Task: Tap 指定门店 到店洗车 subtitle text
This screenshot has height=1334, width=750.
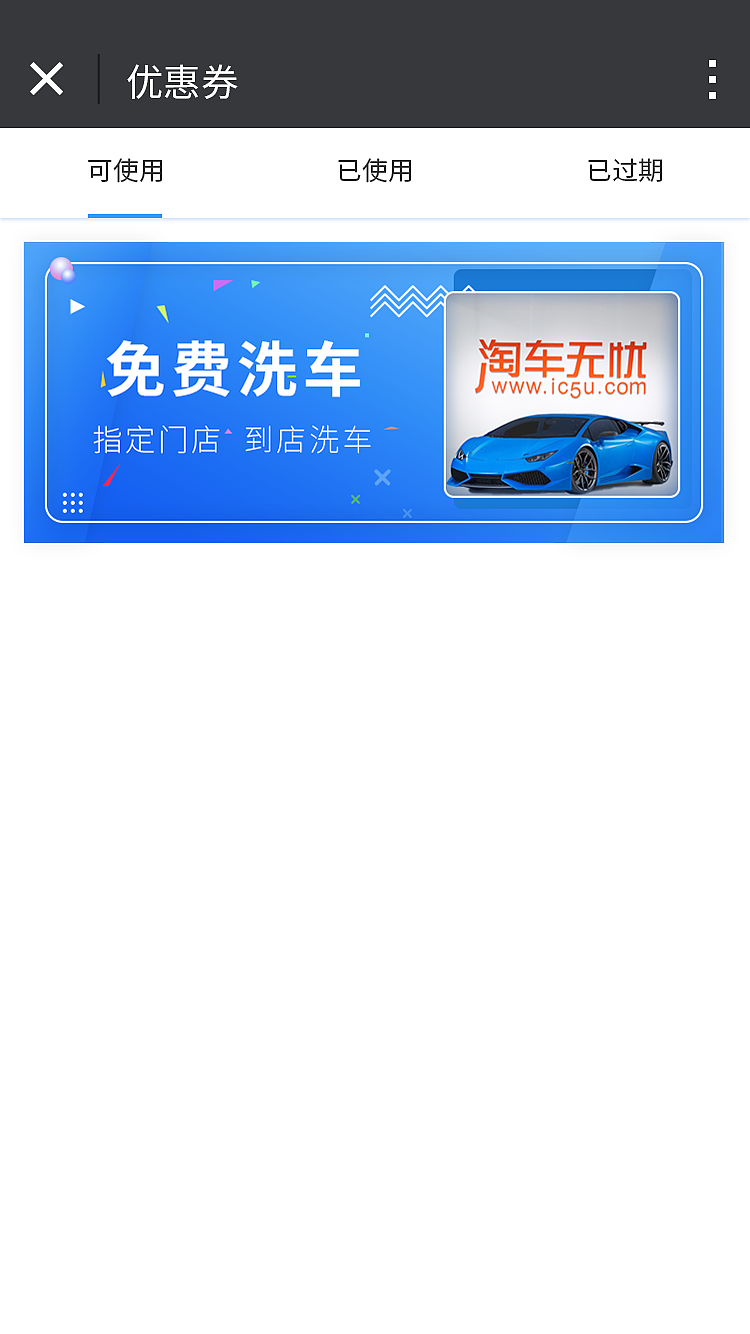Action: (x=230, y=438)
